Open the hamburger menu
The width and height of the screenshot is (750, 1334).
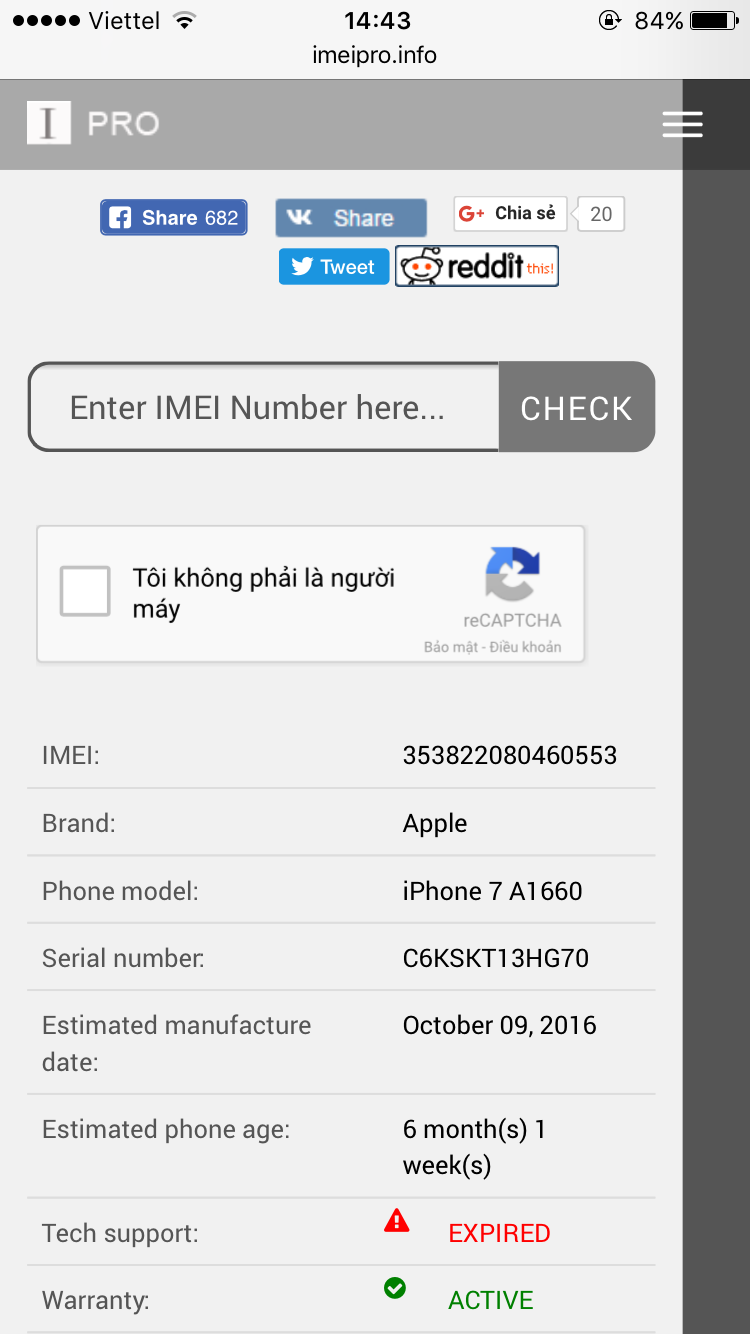tap(682, 124)
